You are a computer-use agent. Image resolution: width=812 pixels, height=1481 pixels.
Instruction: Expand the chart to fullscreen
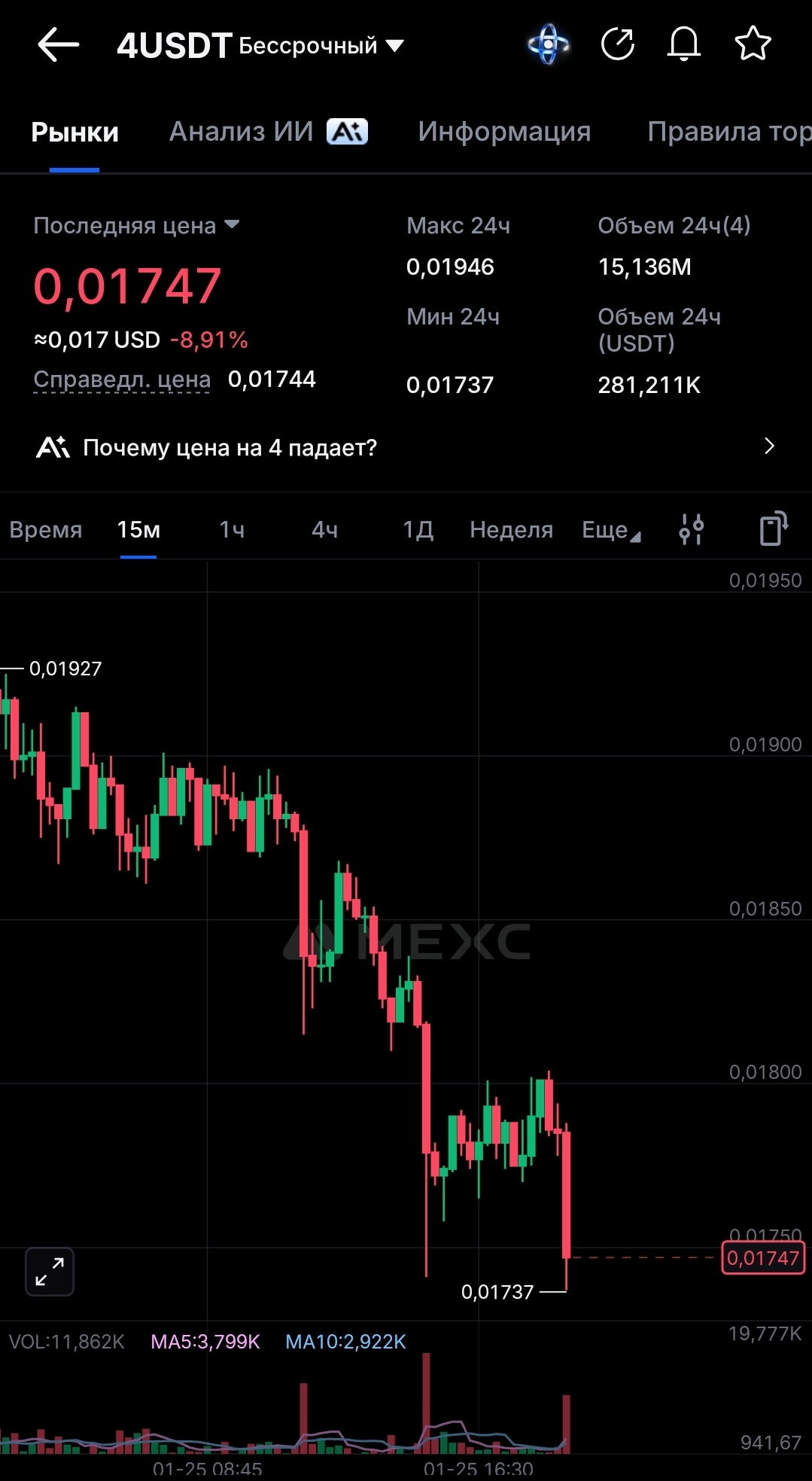(50, 1272)
